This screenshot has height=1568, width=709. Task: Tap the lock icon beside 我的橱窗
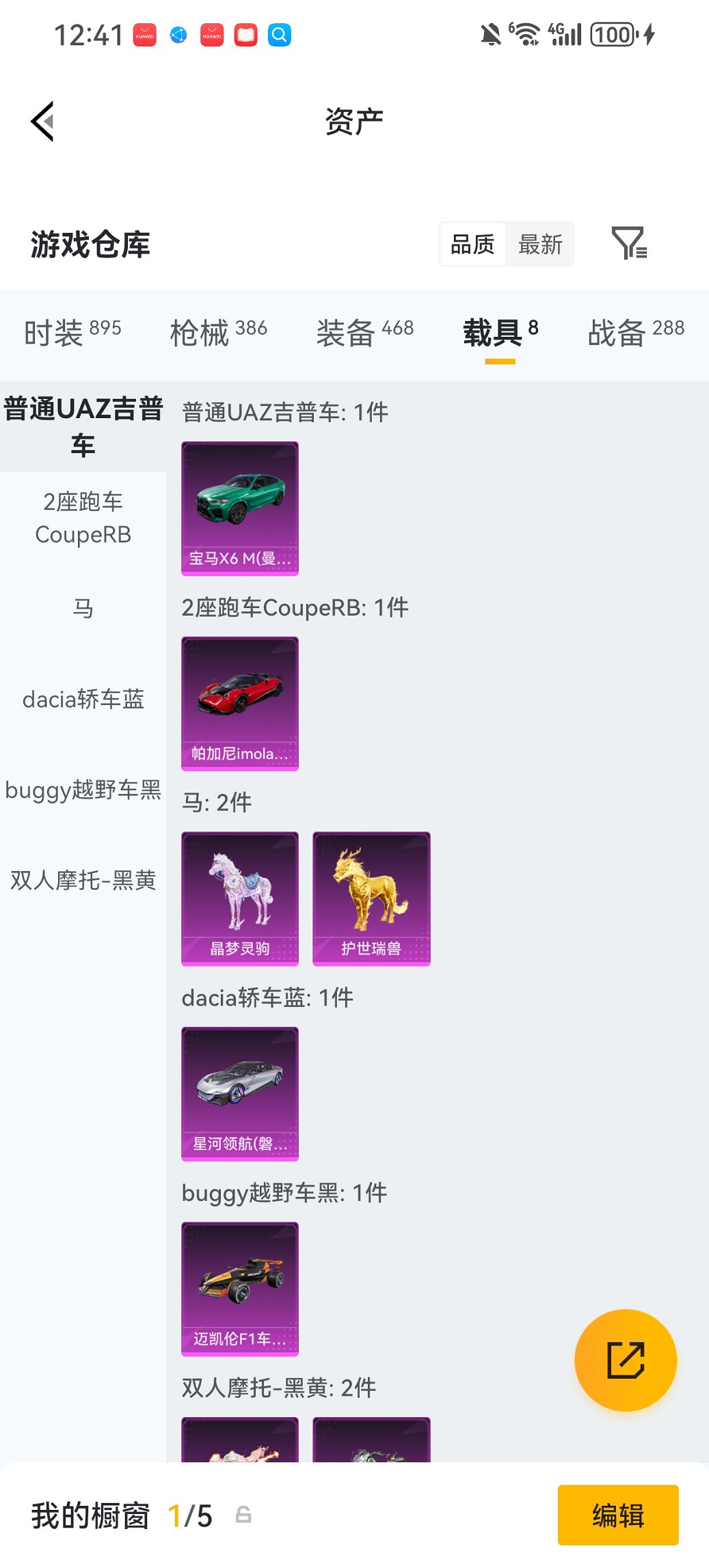click(243, 1515)
